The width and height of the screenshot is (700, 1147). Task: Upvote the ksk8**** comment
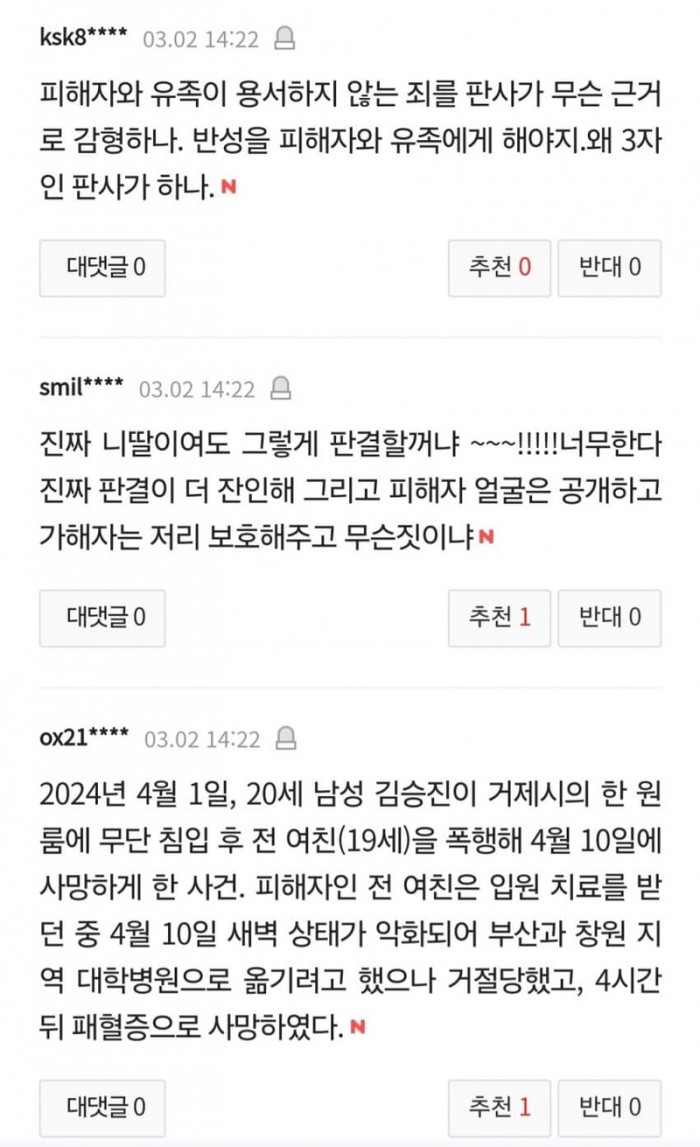point(499,267)
